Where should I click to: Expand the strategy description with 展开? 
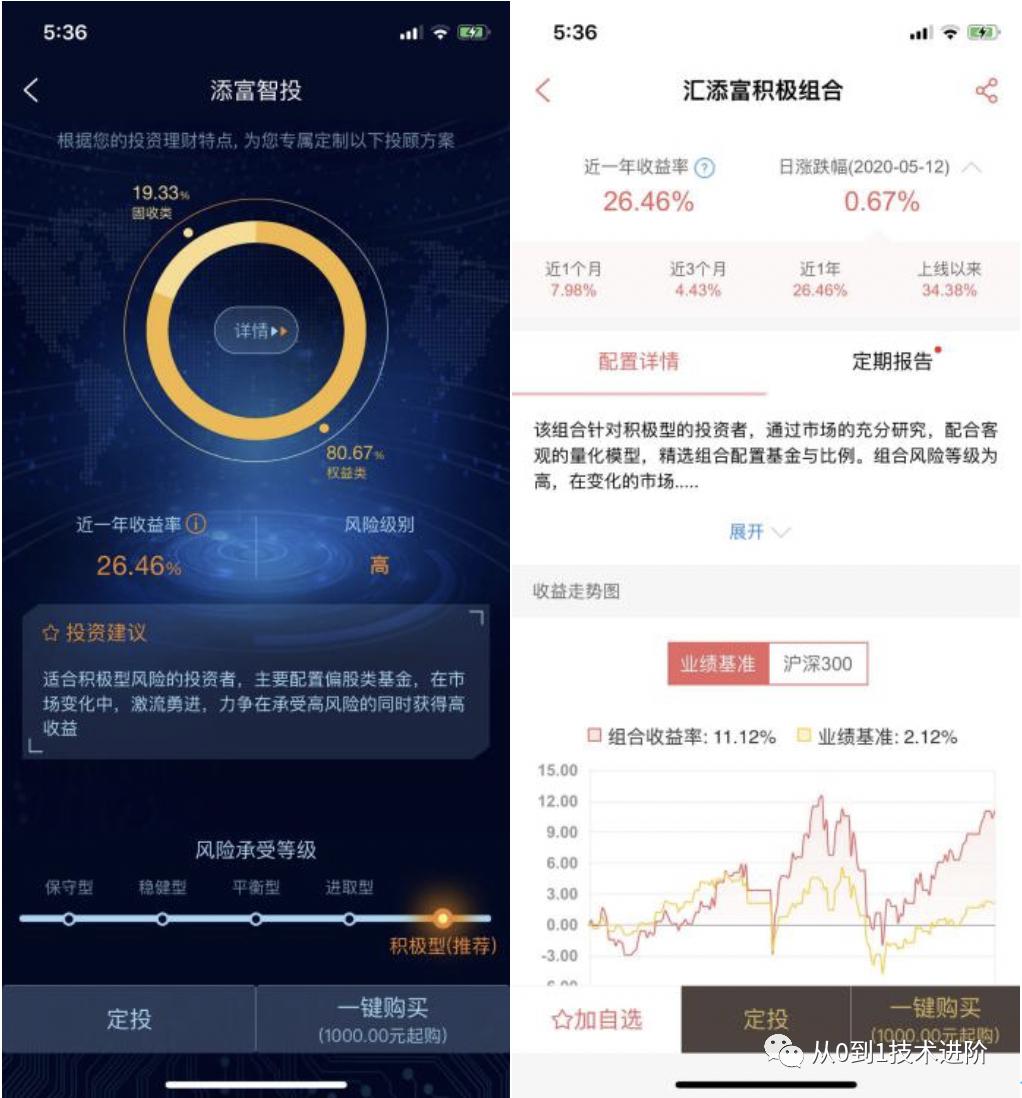click(758, 532)
